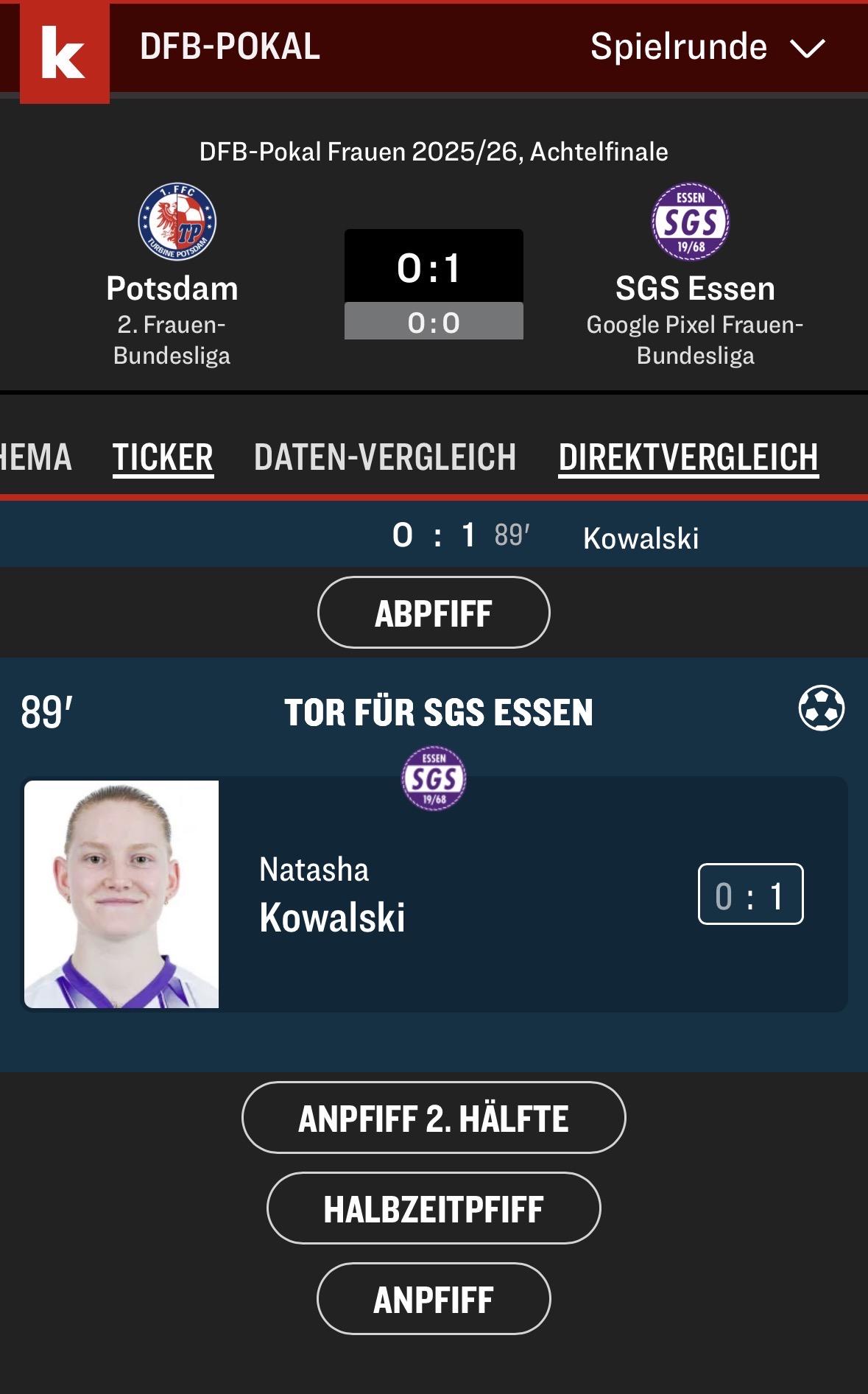Open Natasha Kowalski's goal card
Screen dimensions: 868x1394
434,894
